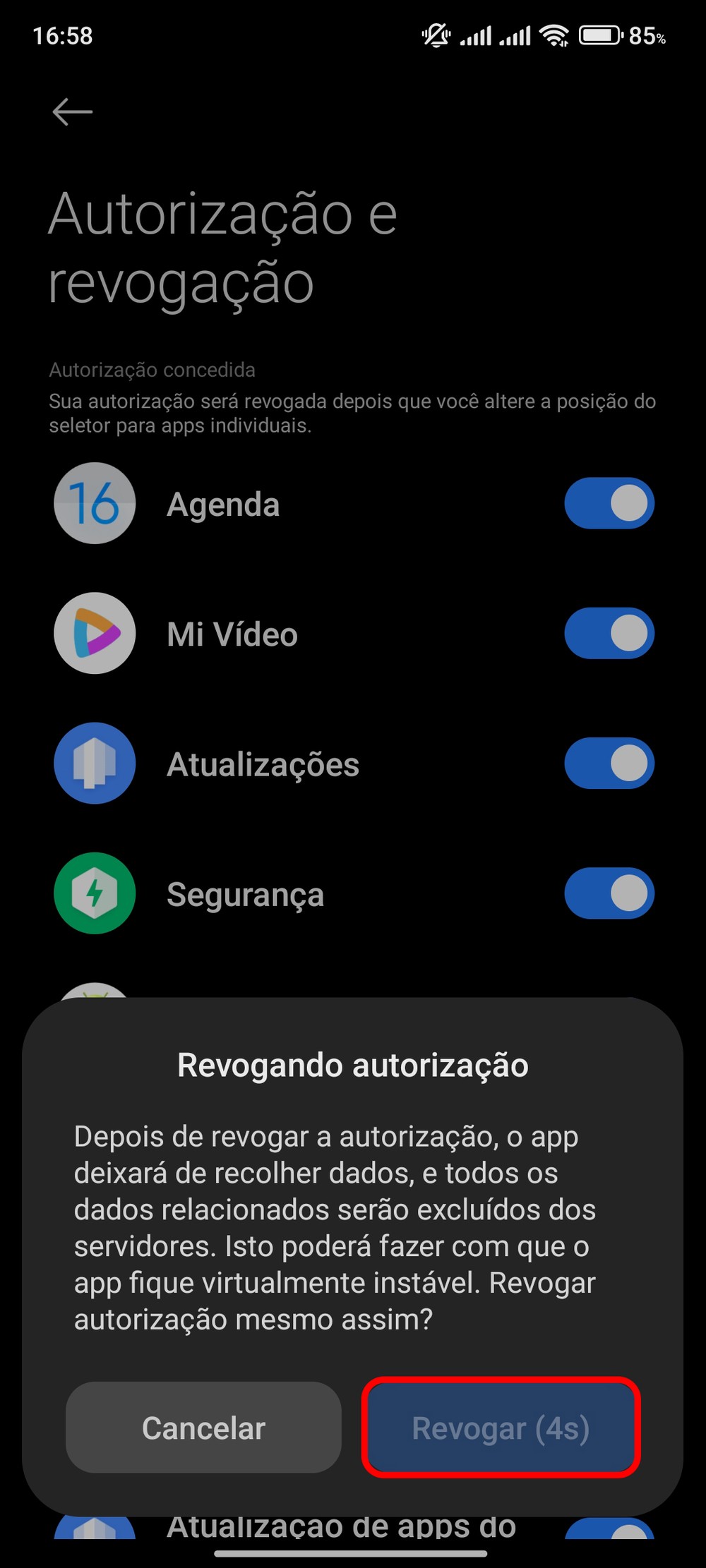Disable authorization for Mi Vídeo
This screenshot has height=1568, width=706.
[609, 634]
